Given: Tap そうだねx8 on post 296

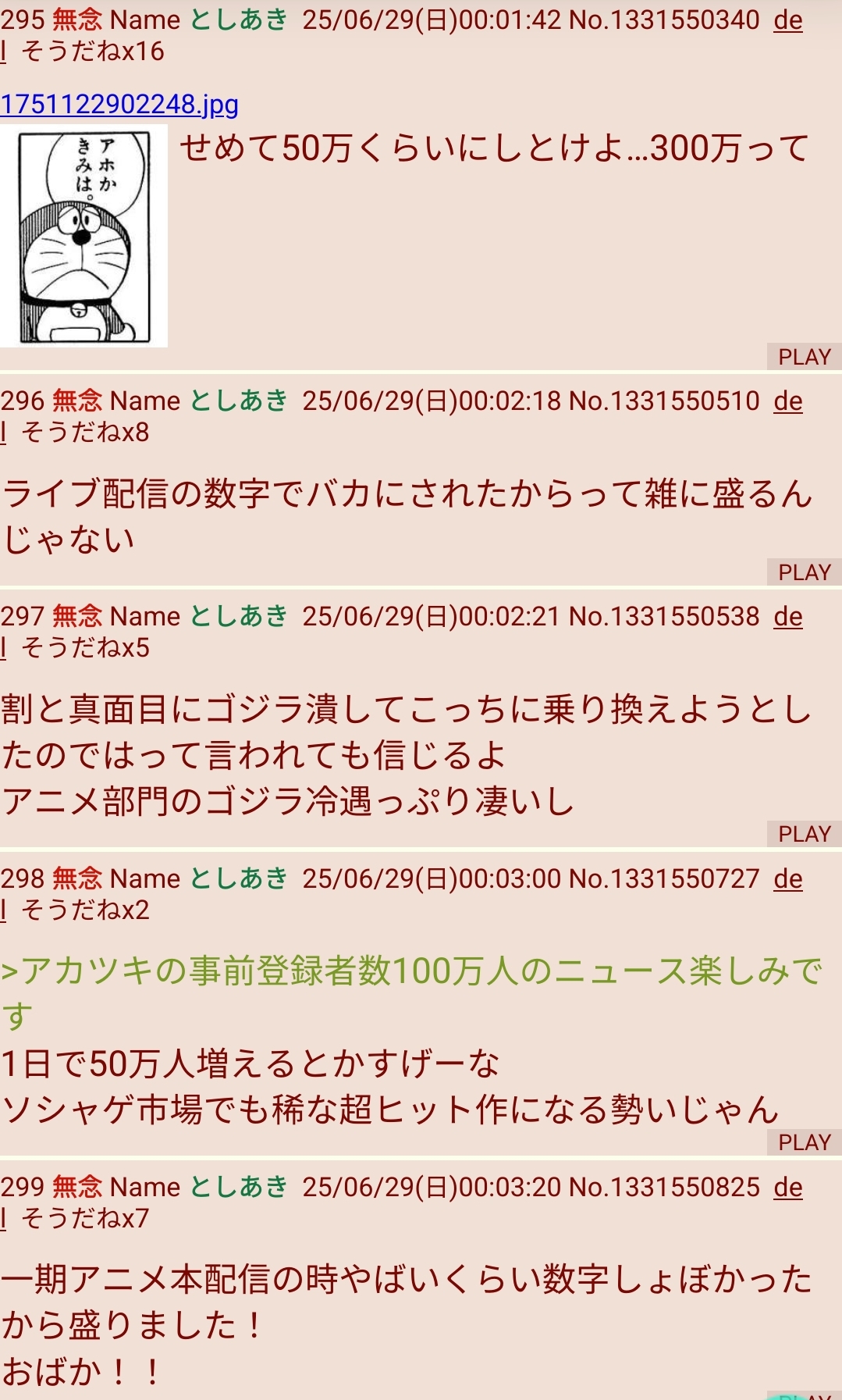Looking at the screenshot, I should (85, 433).
